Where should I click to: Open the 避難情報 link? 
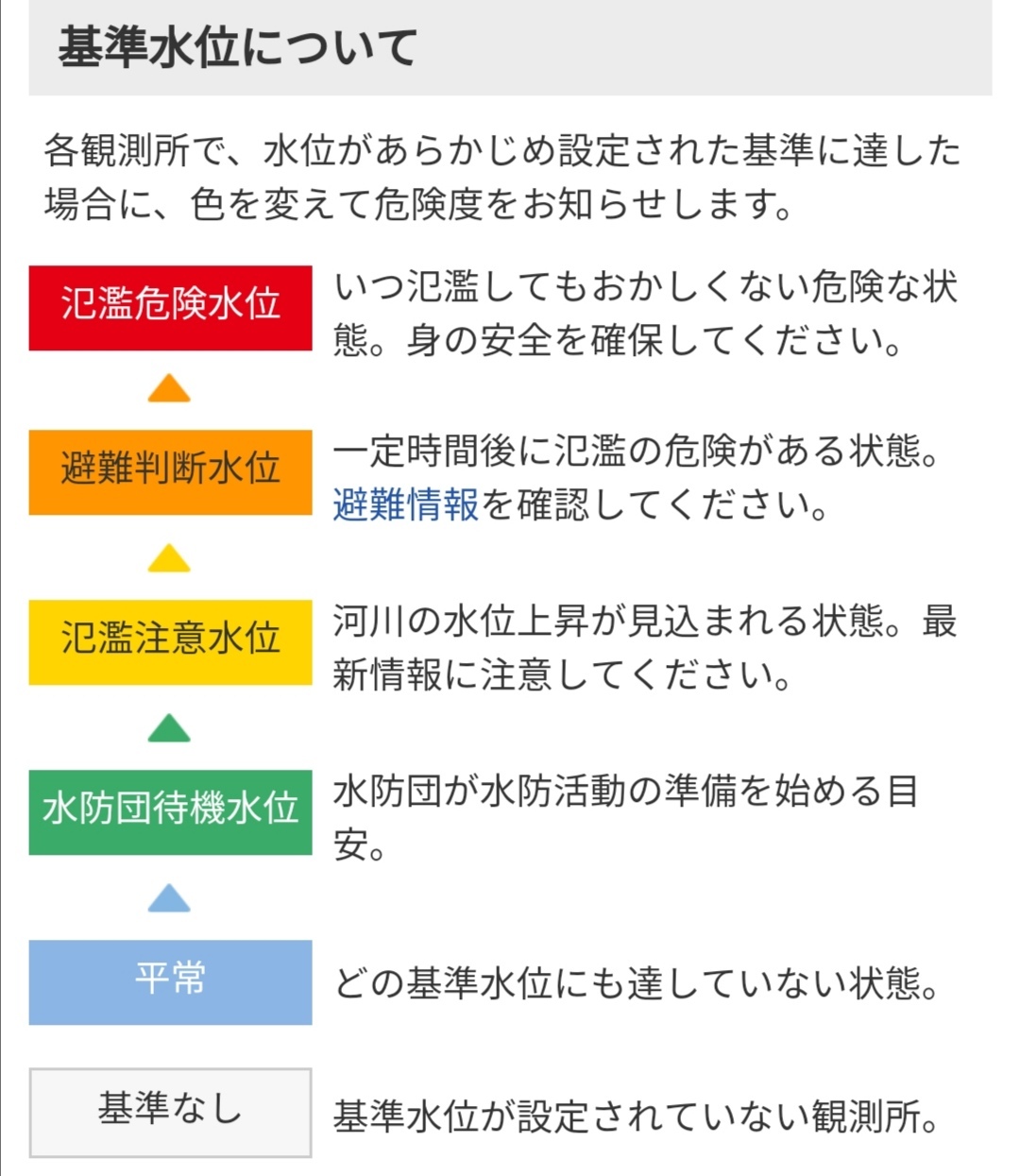tap(406, 505)
